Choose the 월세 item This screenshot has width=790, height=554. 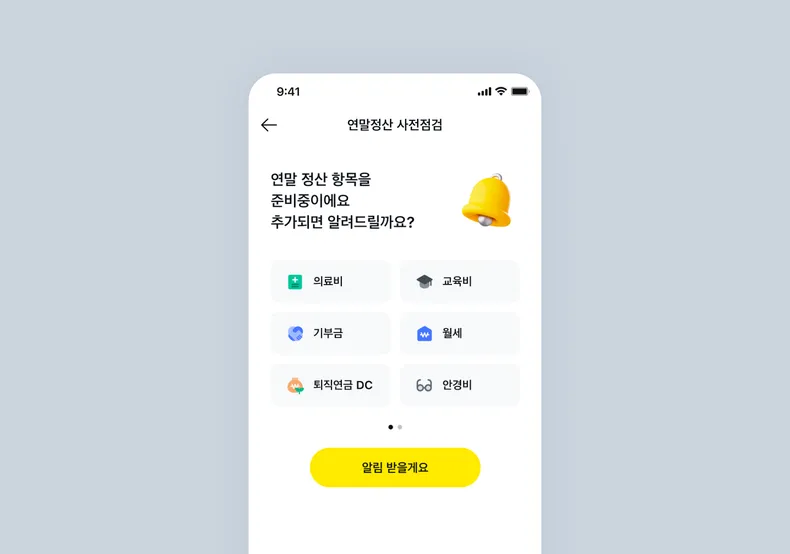[459, 334]
